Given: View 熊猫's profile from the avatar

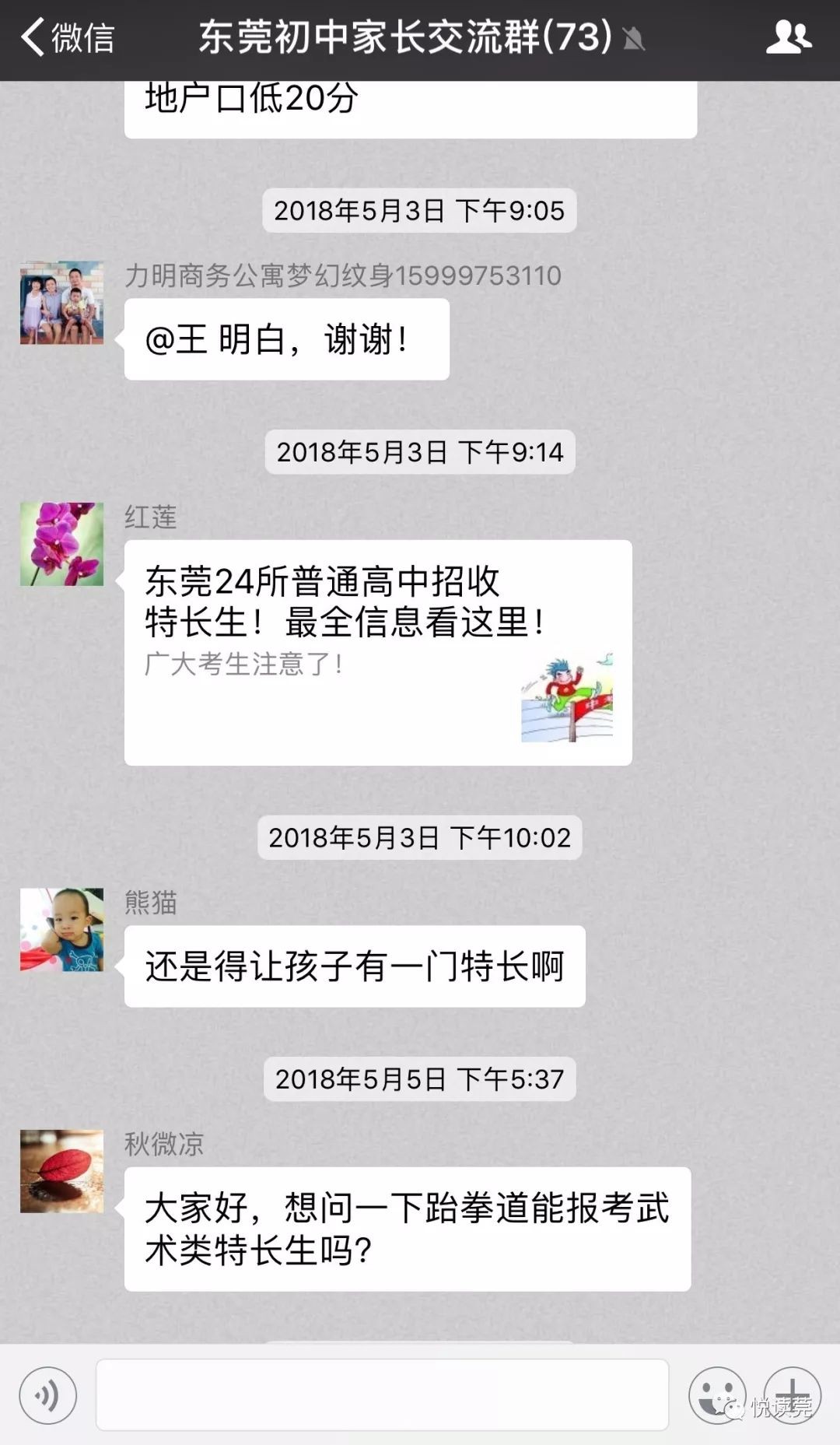Looking at the screenshot, I should pos(61,929).
